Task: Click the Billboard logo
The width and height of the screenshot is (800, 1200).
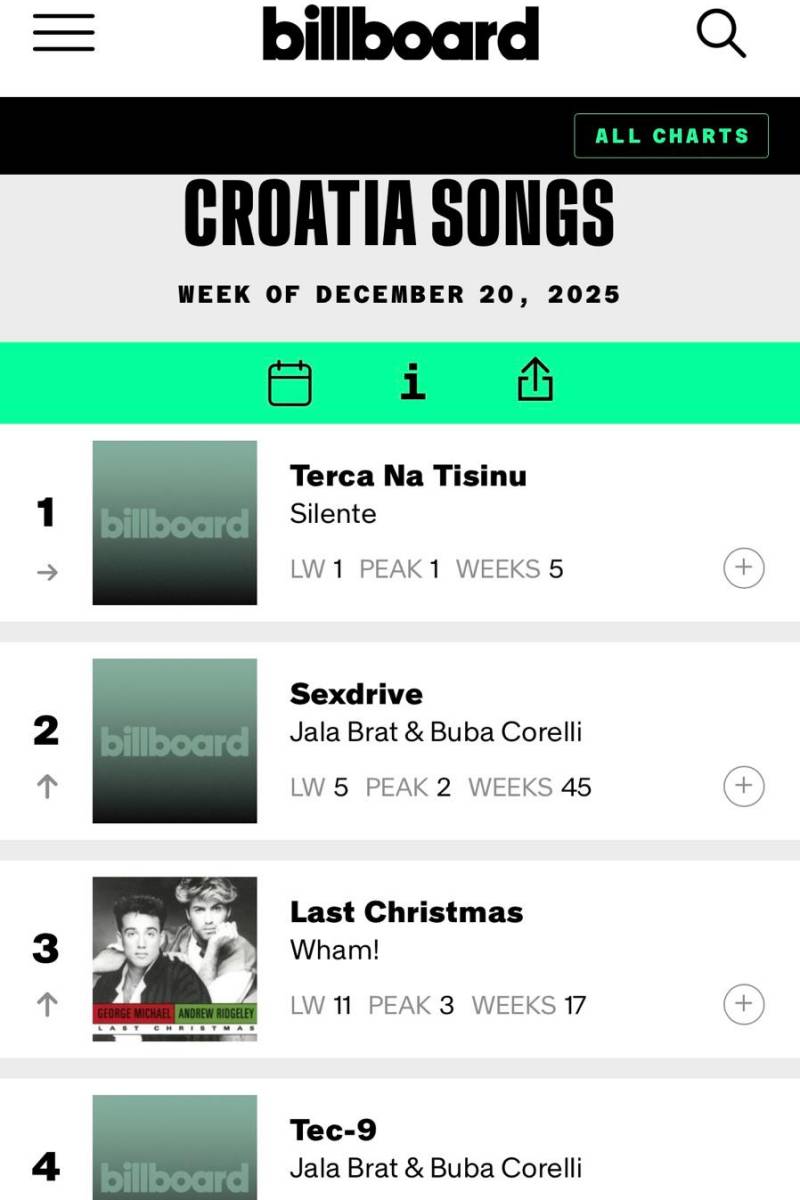Action: click(x=400, y=32)
